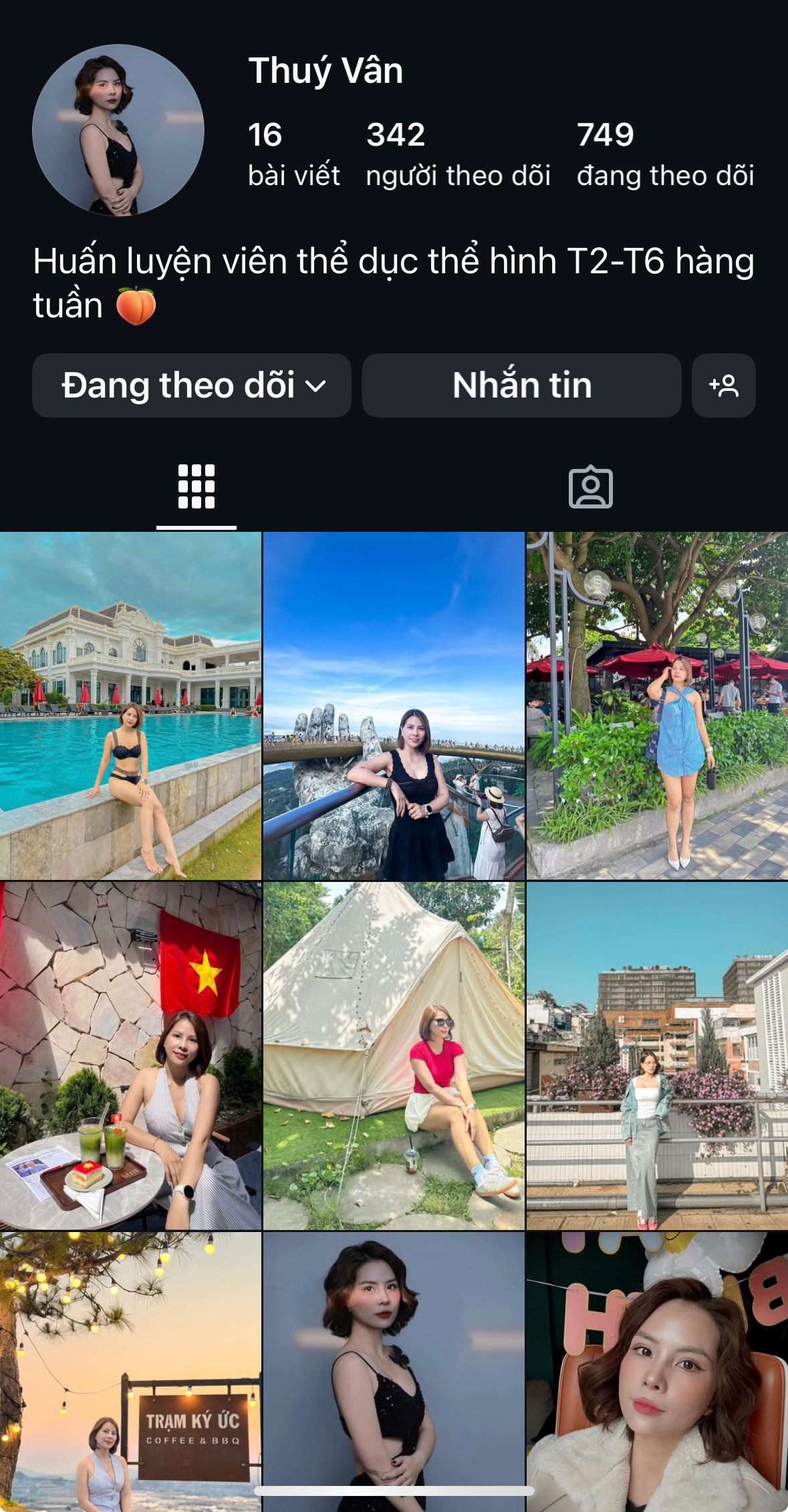Open suggested accounts add-person icon

pyautogui.click(x=723, y=386)
